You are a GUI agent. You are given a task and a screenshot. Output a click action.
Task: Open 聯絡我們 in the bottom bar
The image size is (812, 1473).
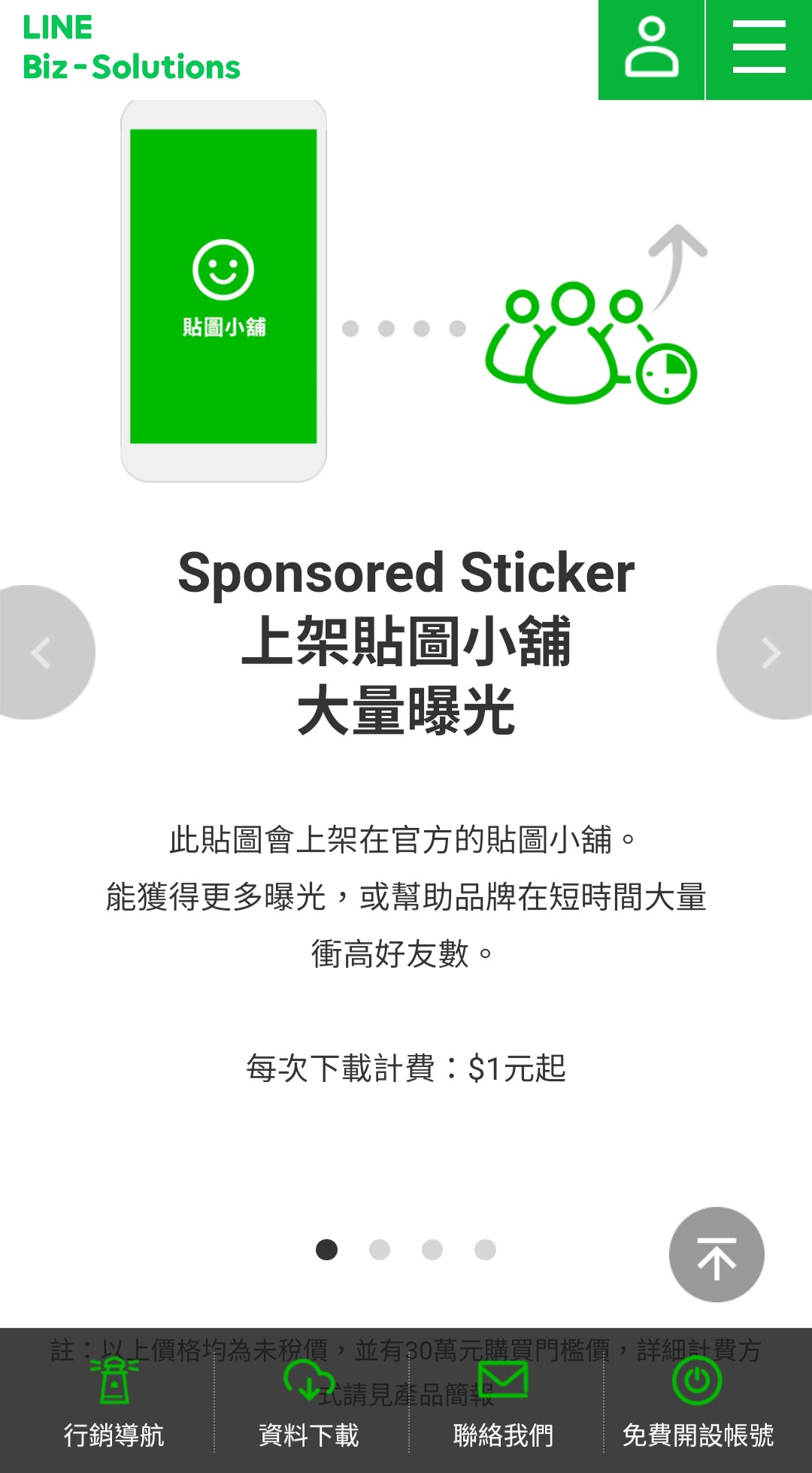point(503,1403)
